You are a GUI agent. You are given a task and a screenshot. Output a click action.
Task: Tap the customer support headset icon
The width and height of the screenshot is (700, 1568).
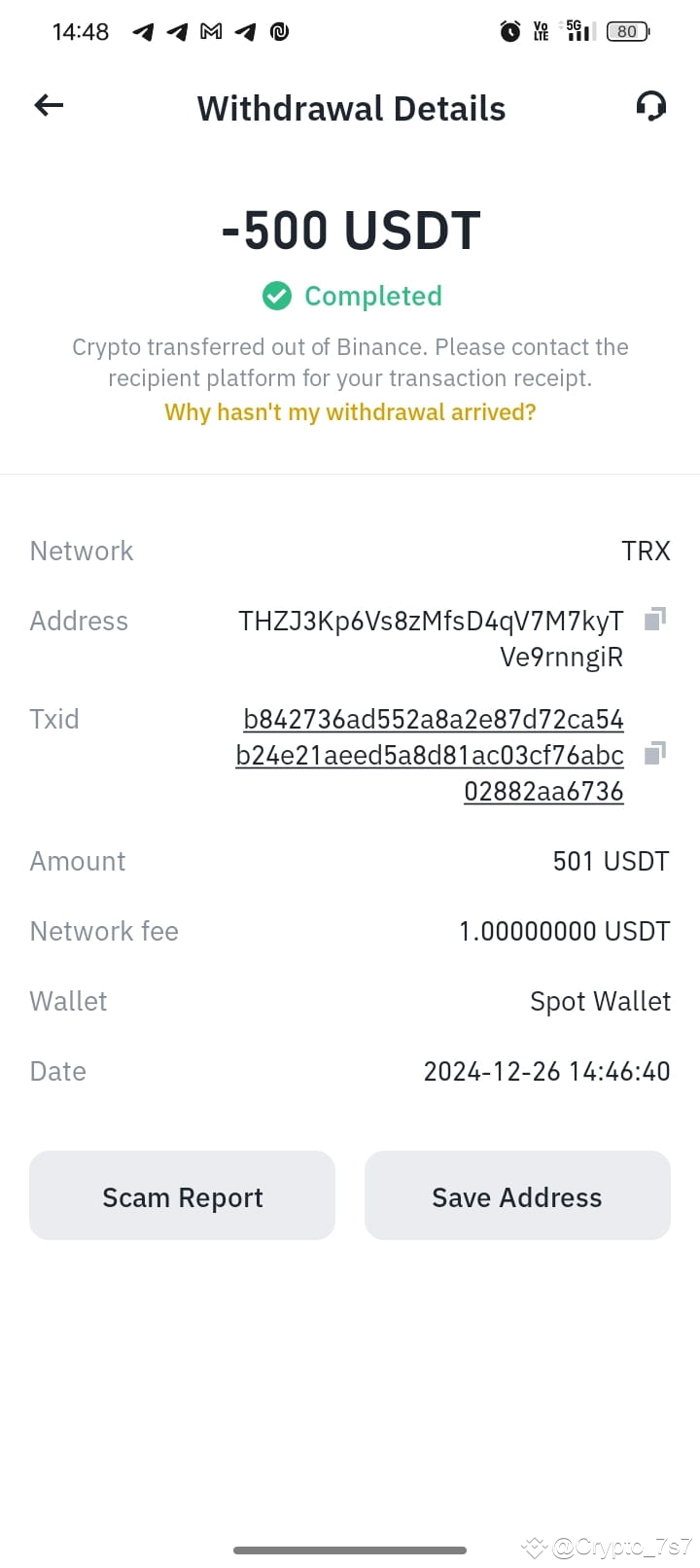pyautogui.click(x=650, y=107)
